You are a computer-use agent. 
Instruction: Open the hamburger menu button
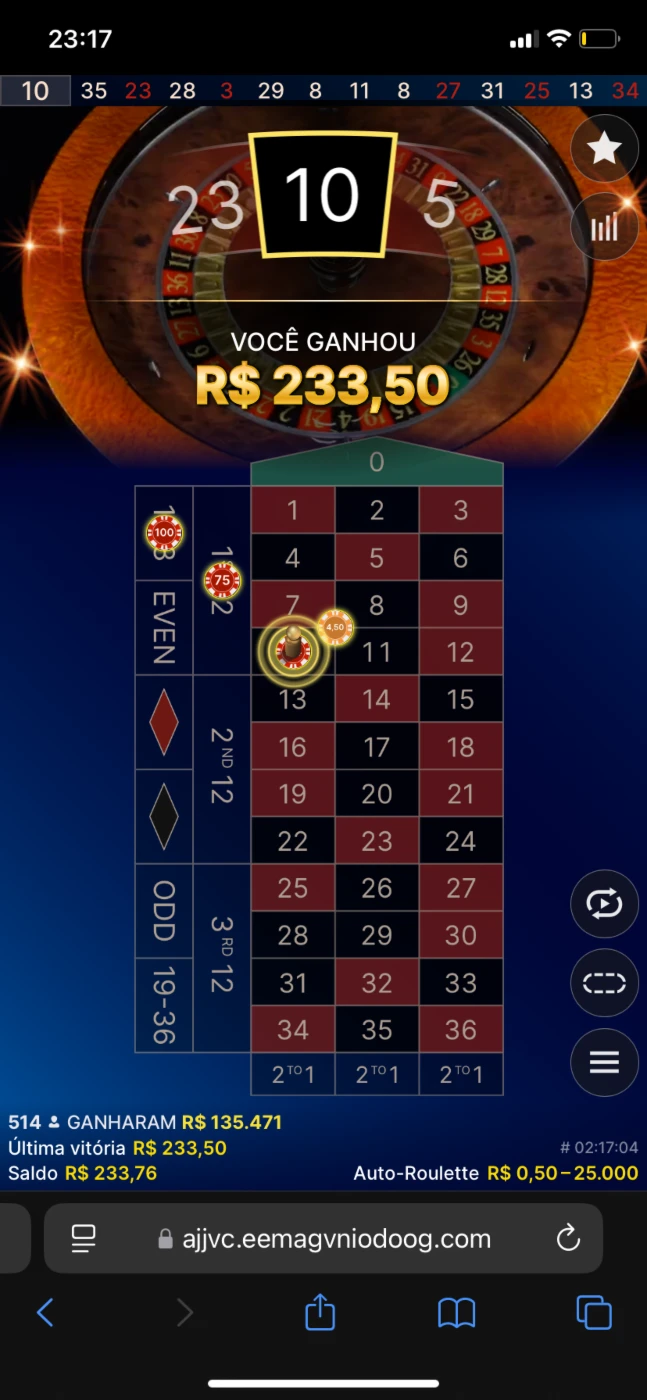pos(604,1062)
